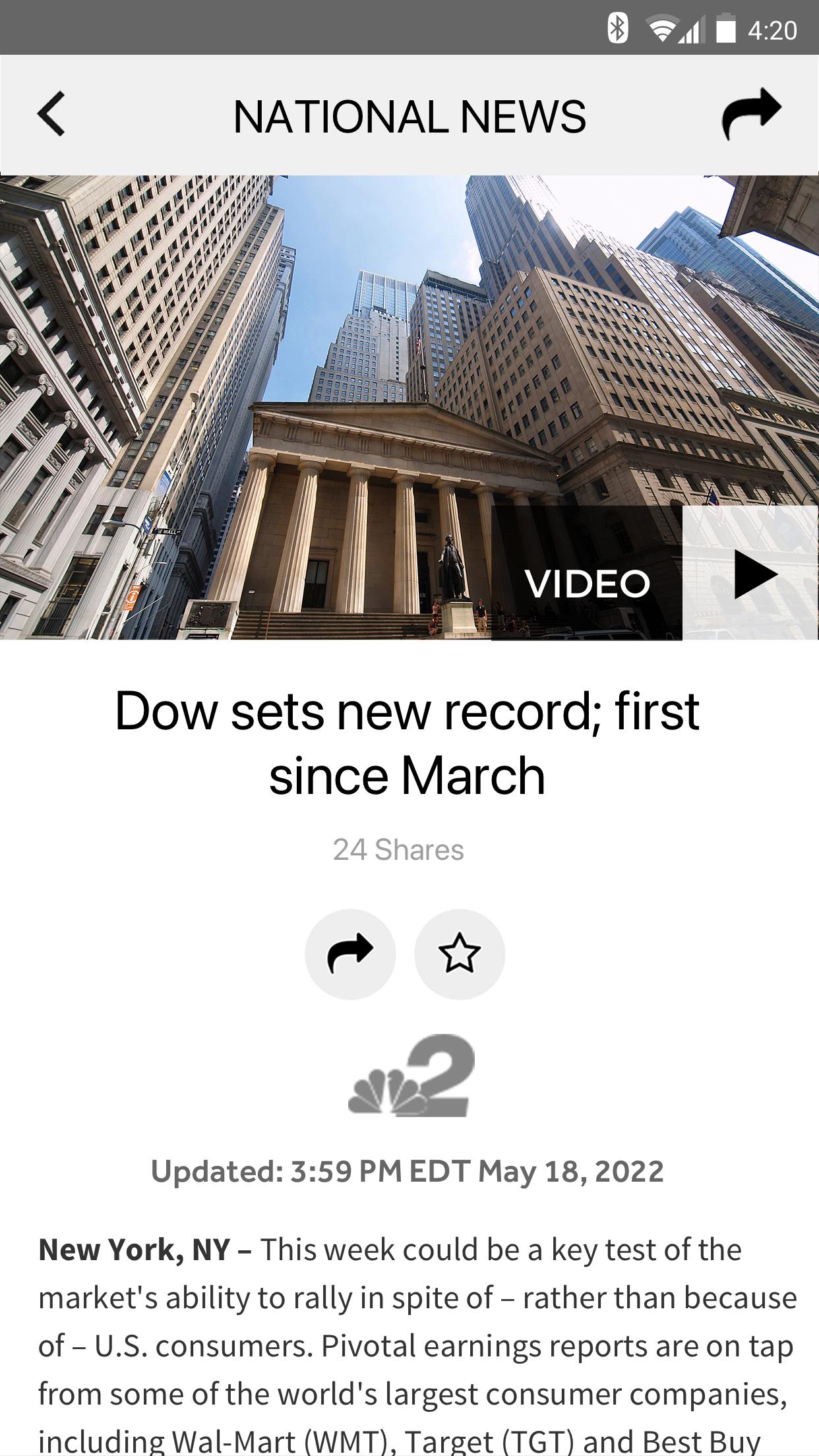819x1456 pixels.
Task: Share article via top bar arrow
Action: point(752,113)
